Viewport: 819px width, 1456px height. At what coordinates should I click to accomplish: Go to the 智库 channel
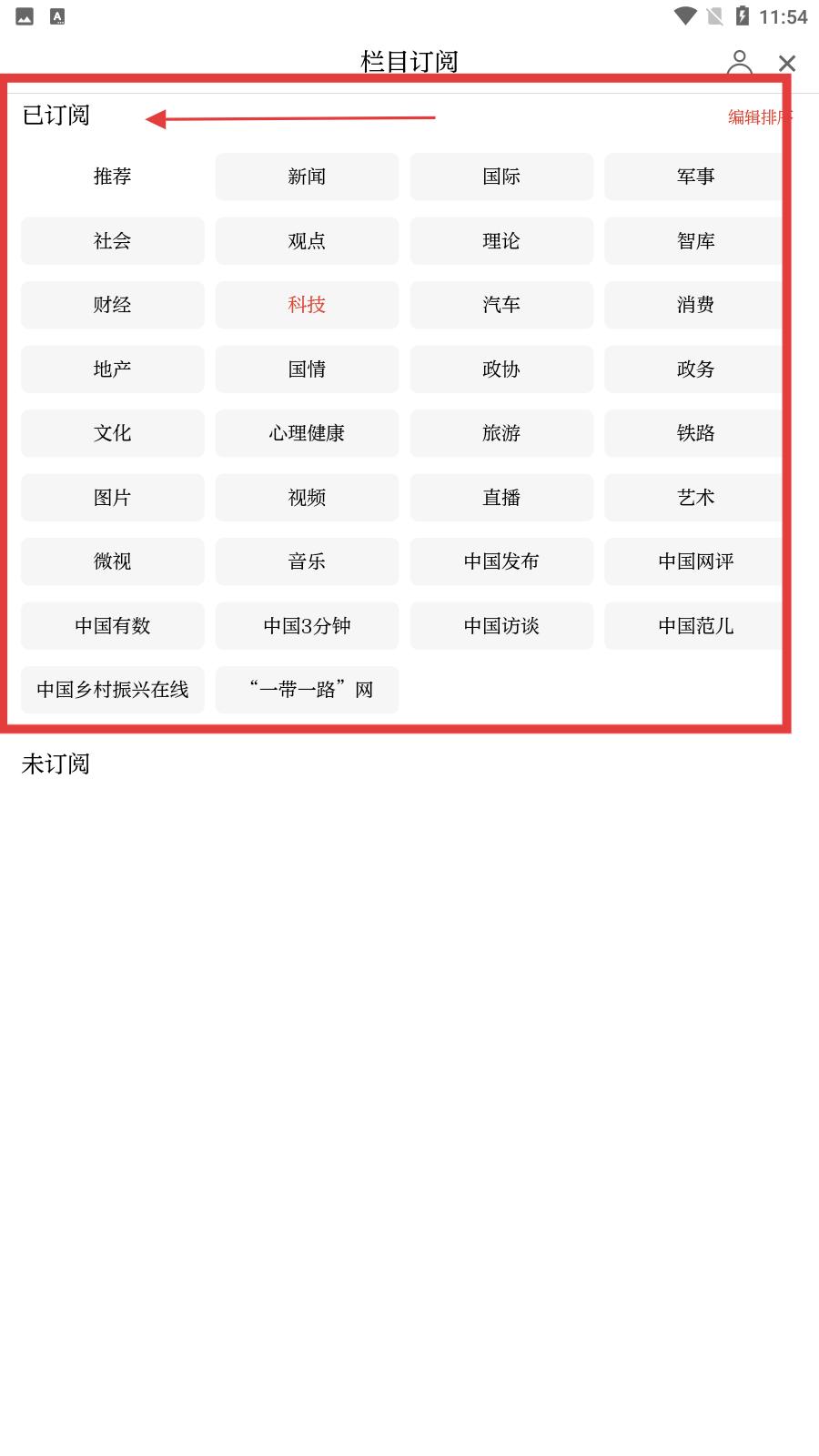[x=696, y=241]
